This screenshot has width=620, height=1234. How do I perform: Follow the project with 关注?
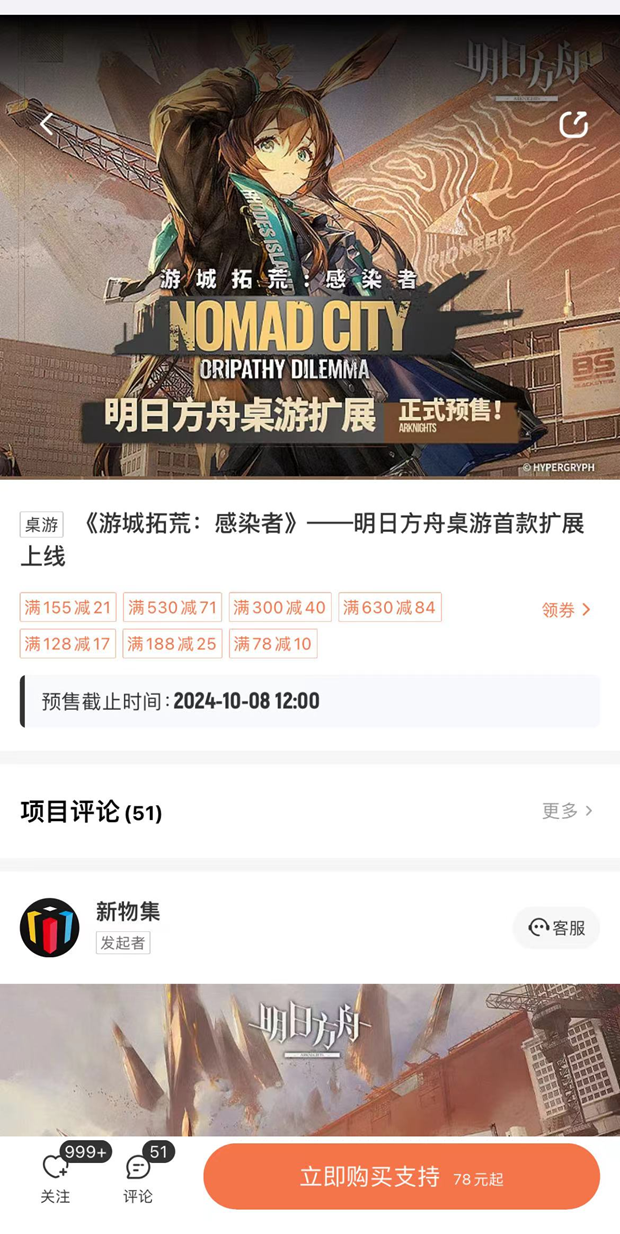coord(56,1177)
